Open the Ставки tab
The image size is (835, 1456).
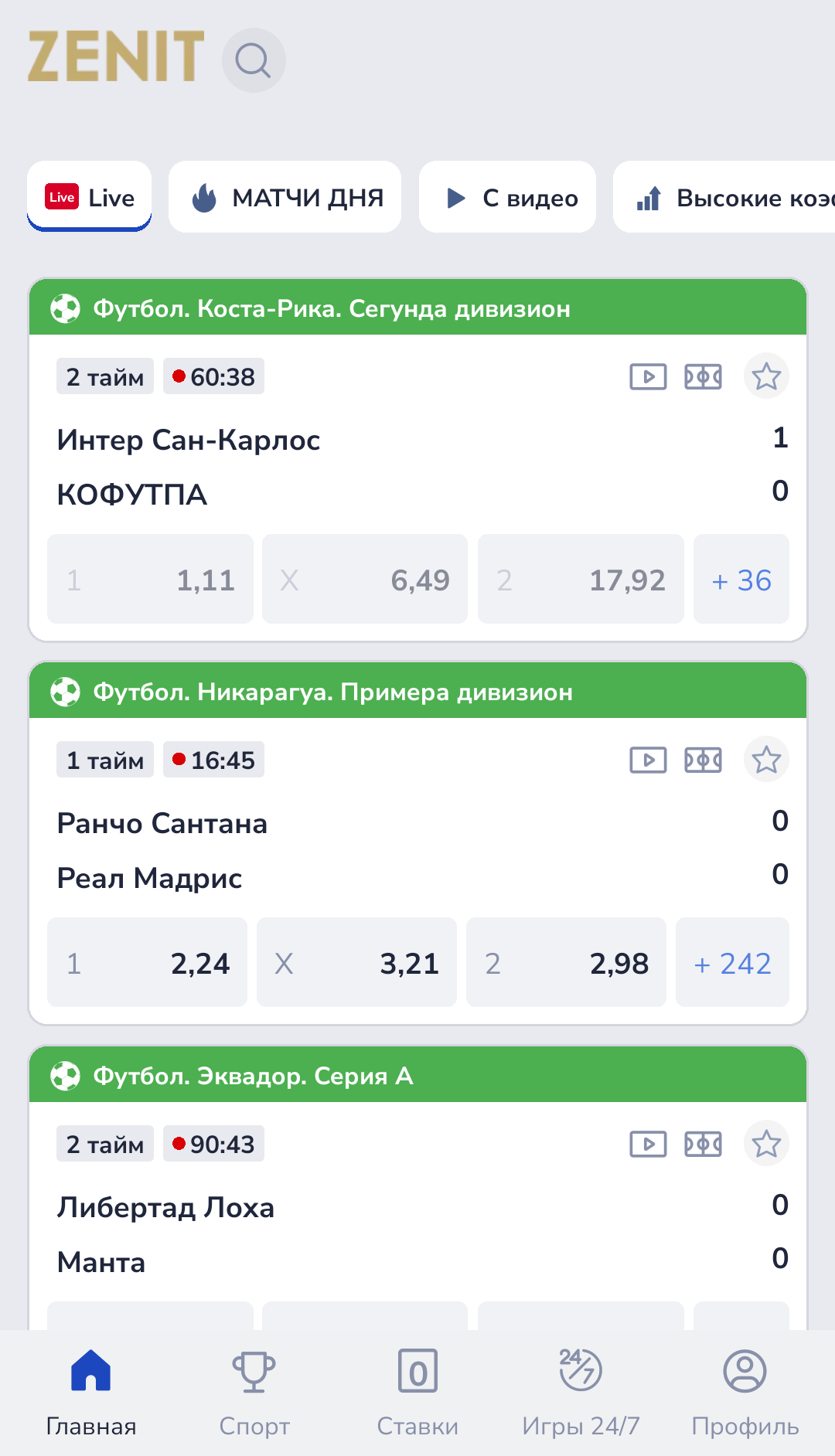[417, 1393]
